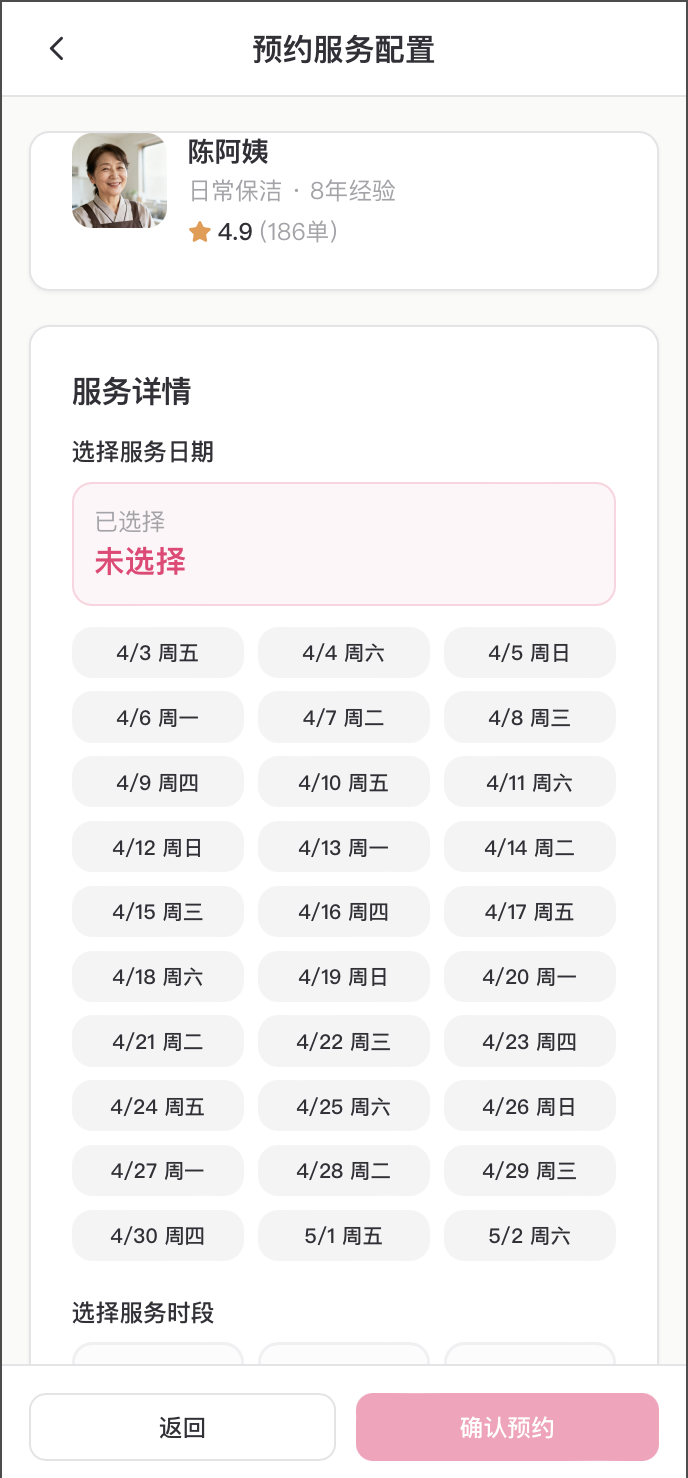Choose 4/4 周六 as service date
This screenshot has height=1478, width=688.
coord(344,653)
